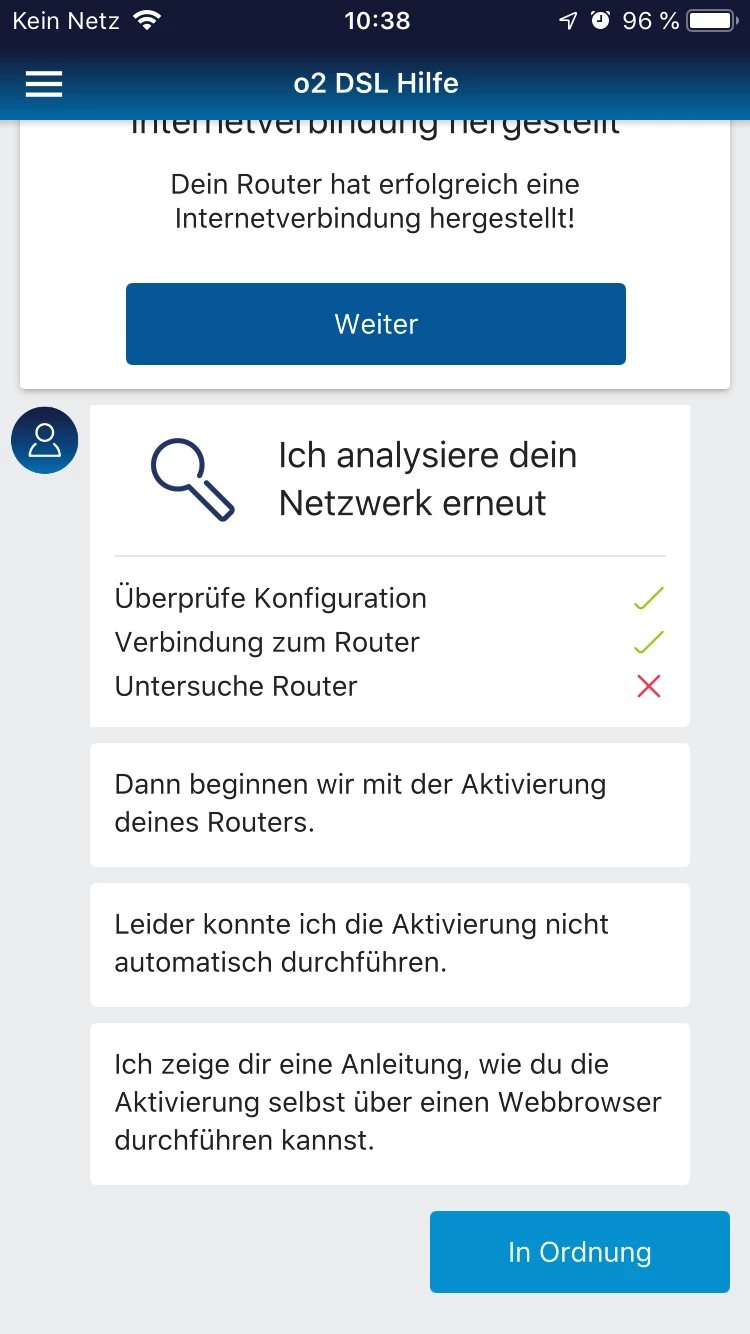The width and height of the screenshot is (750, 1334).
Task: Open the hamburger menu
Action: [x=44, y=84]
